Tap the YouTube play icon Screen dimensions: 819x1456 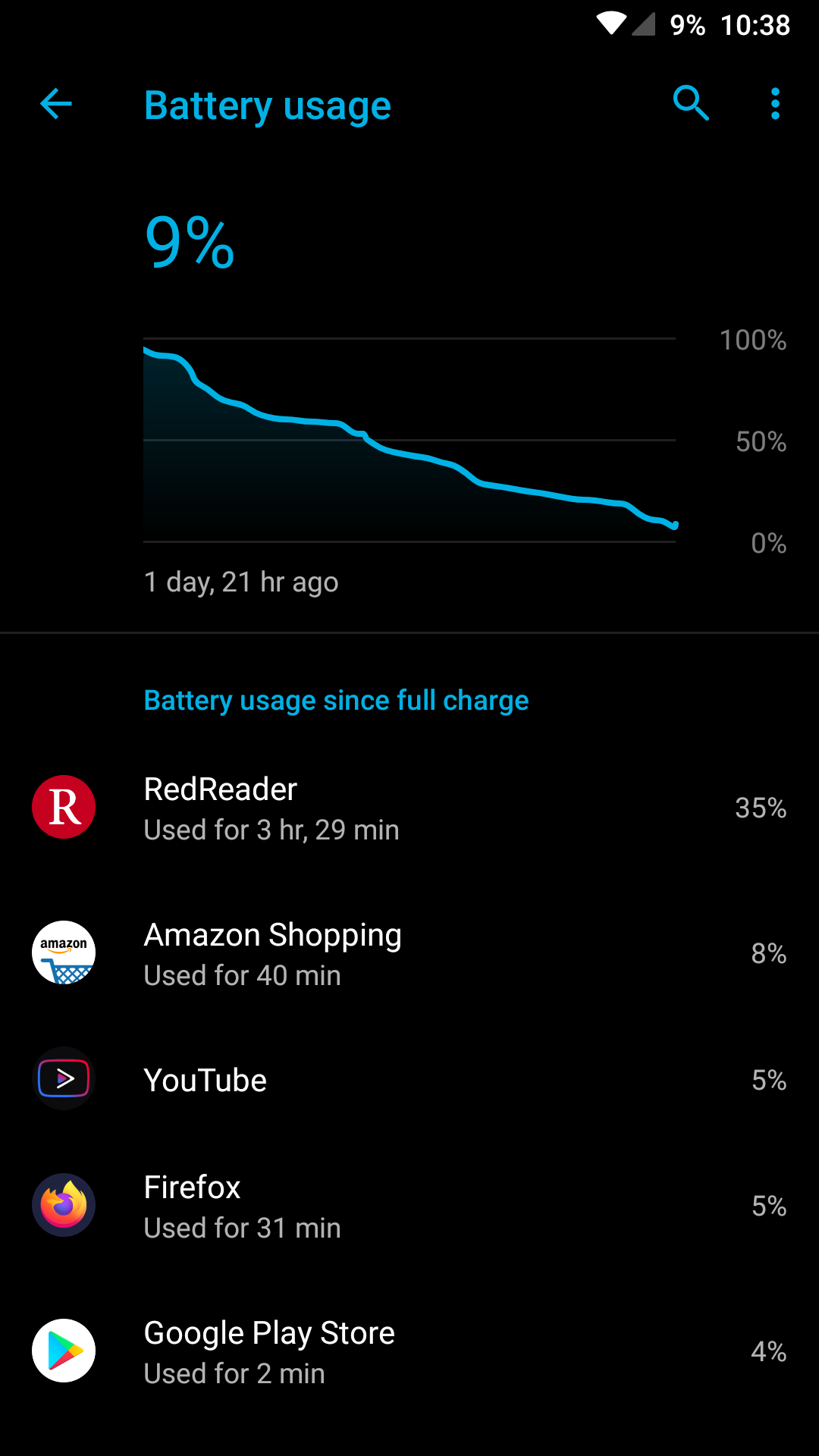[64, 1079]
